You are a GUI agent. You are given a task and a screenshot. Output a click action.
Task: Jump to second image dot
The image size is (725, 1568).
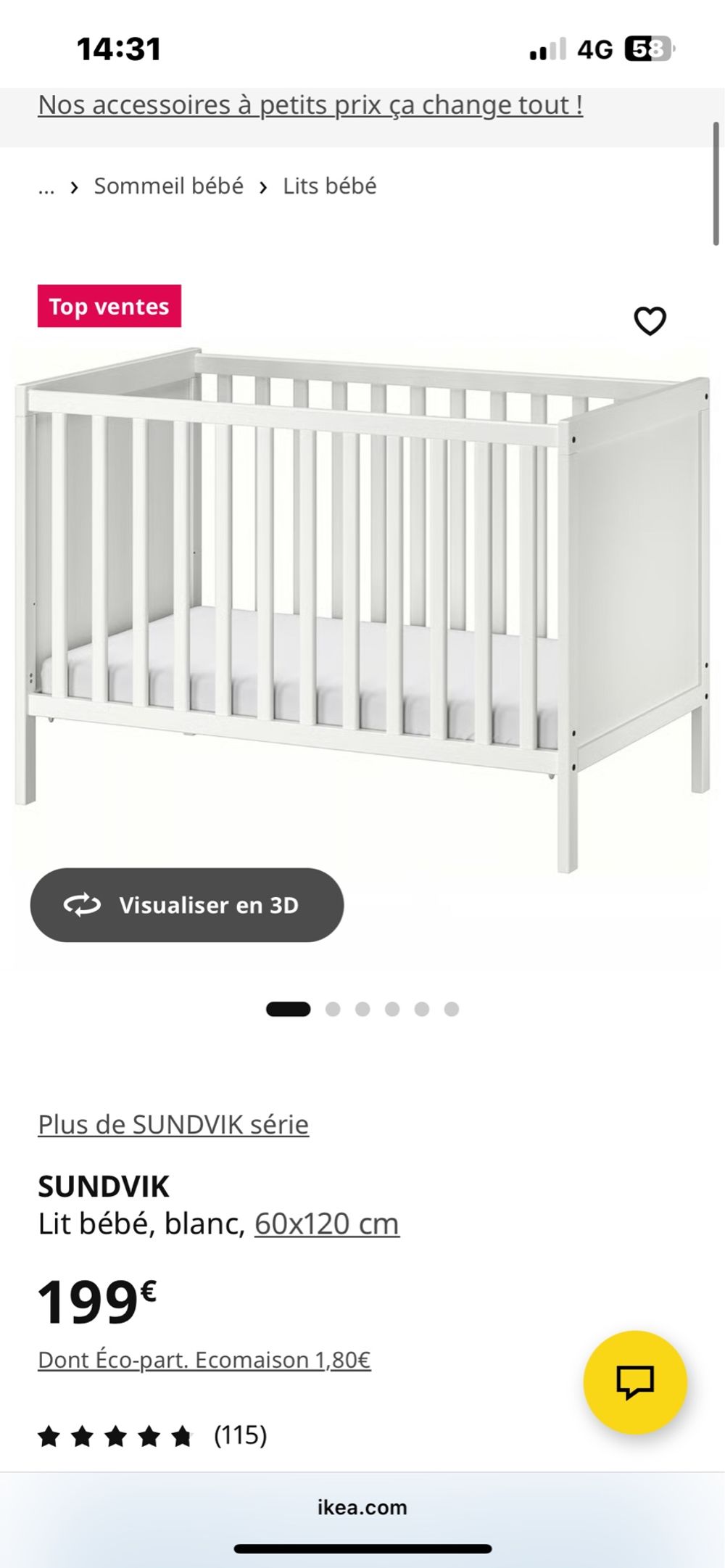click(333, 1010)
